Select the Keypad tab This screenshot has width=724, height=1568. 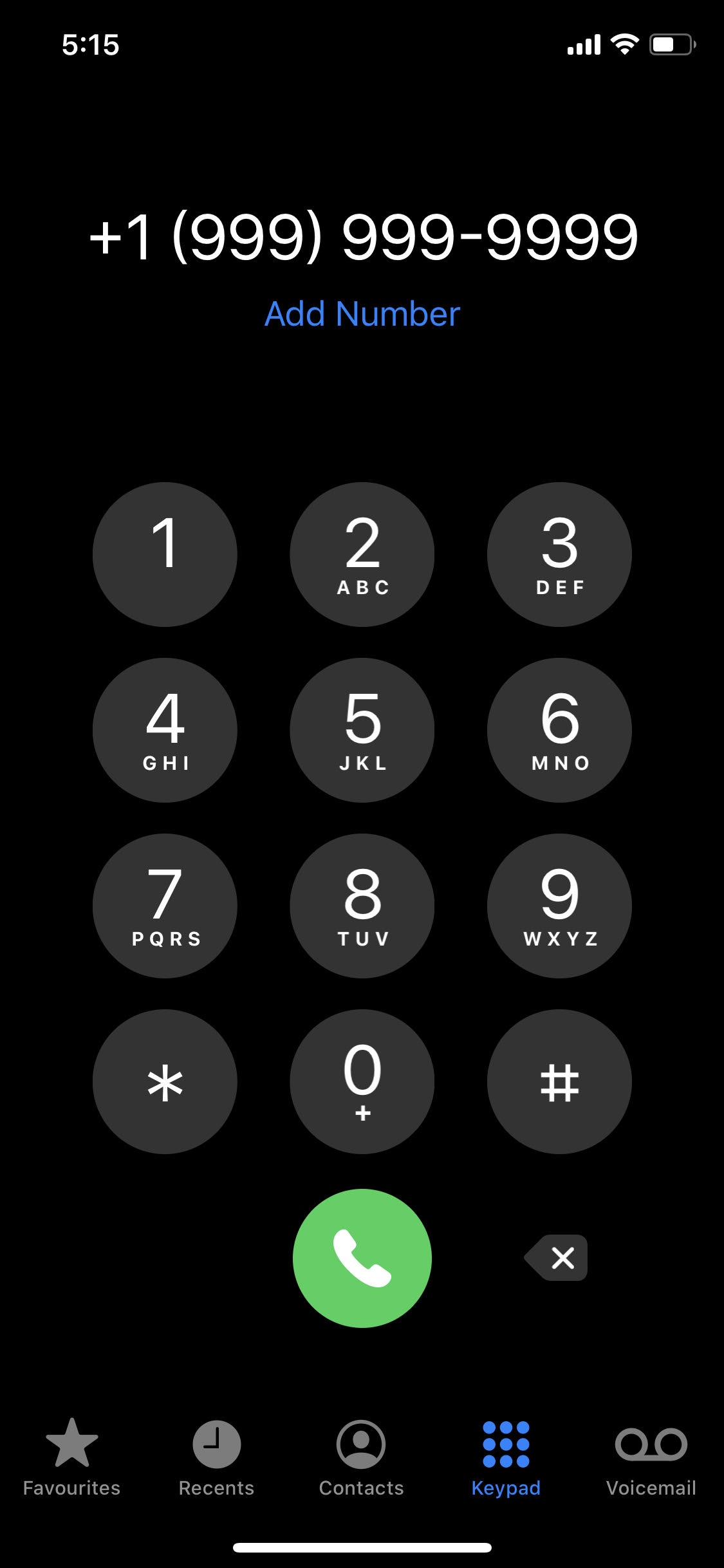506,1458
